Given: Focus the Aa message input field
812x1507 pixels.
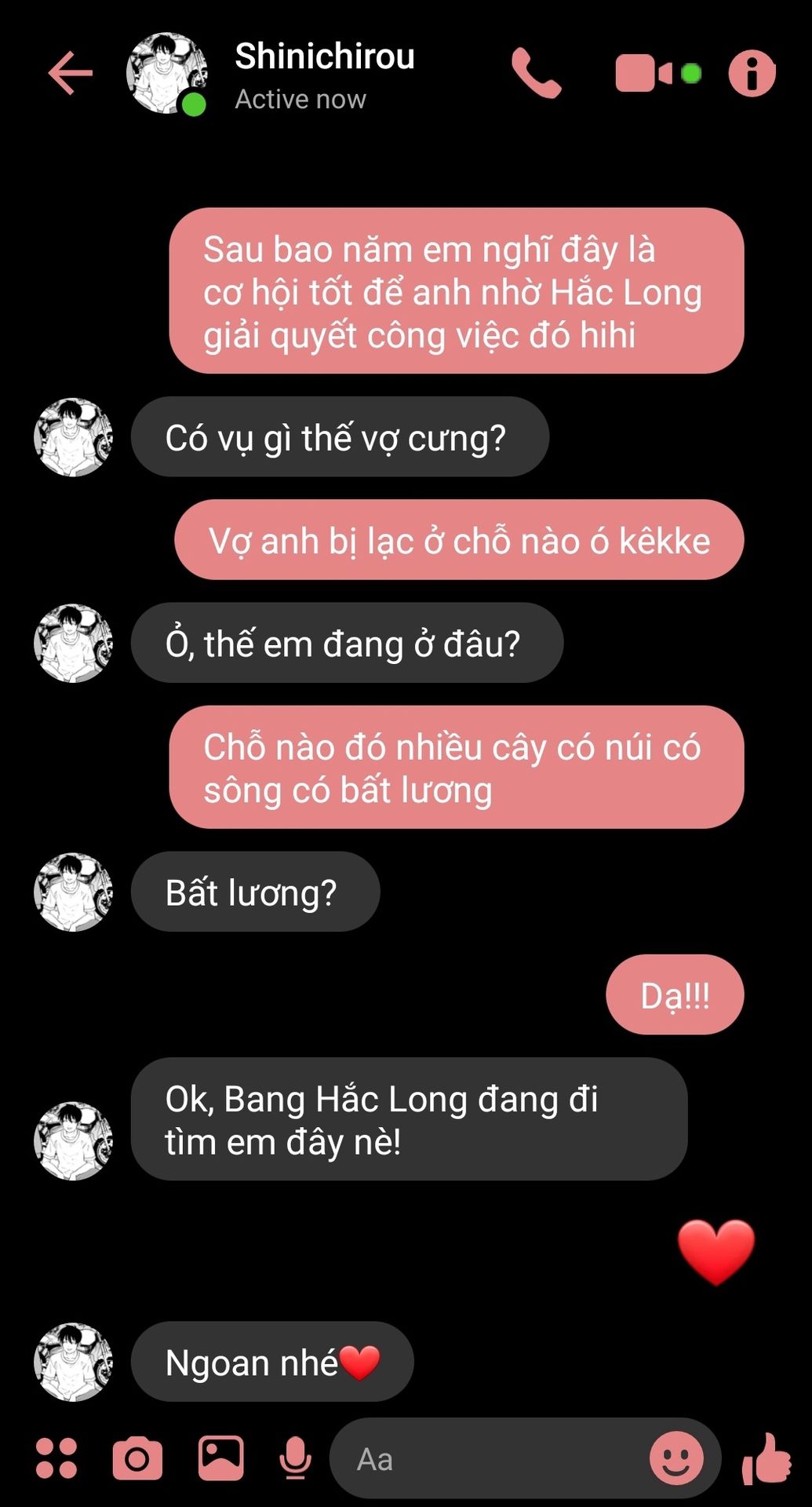Looking at the screenshot, I should (488, 1459).
